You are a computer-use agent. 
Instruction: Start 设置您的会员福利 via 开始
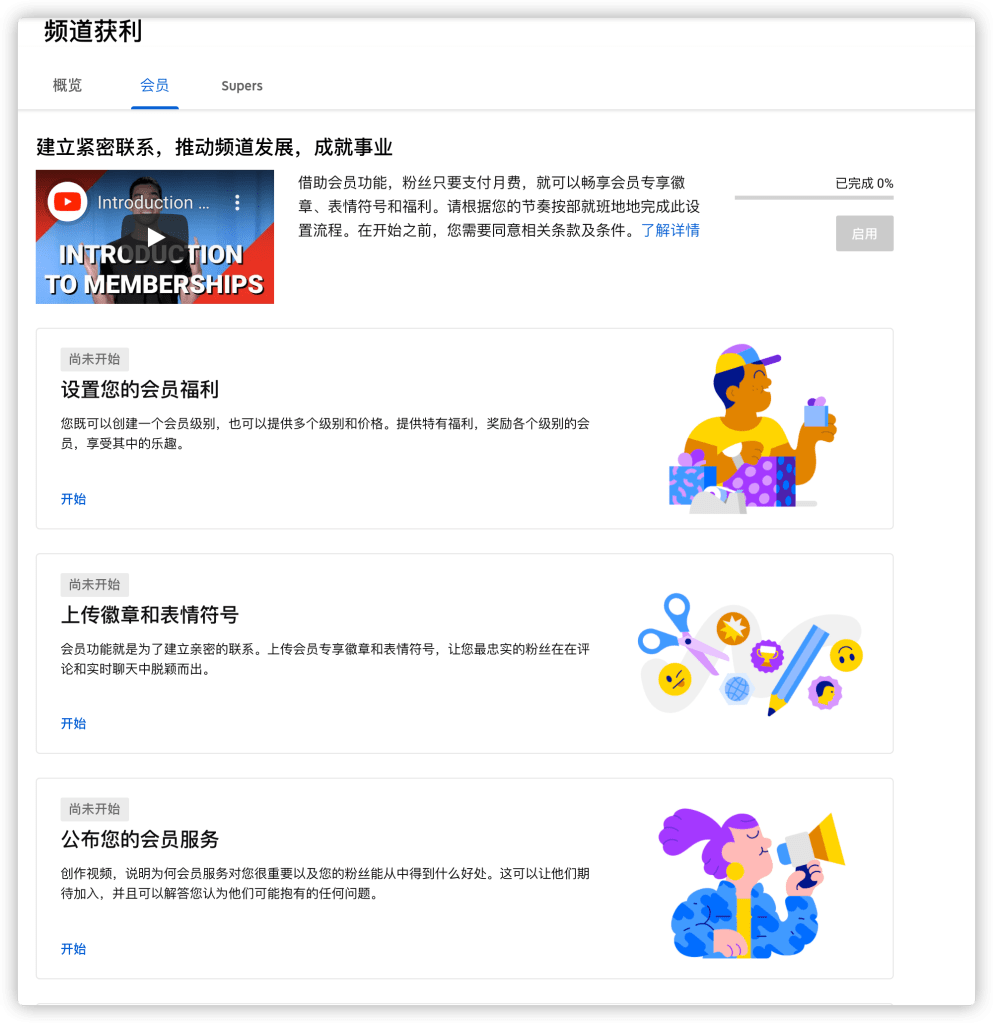(x=73, y=499)
